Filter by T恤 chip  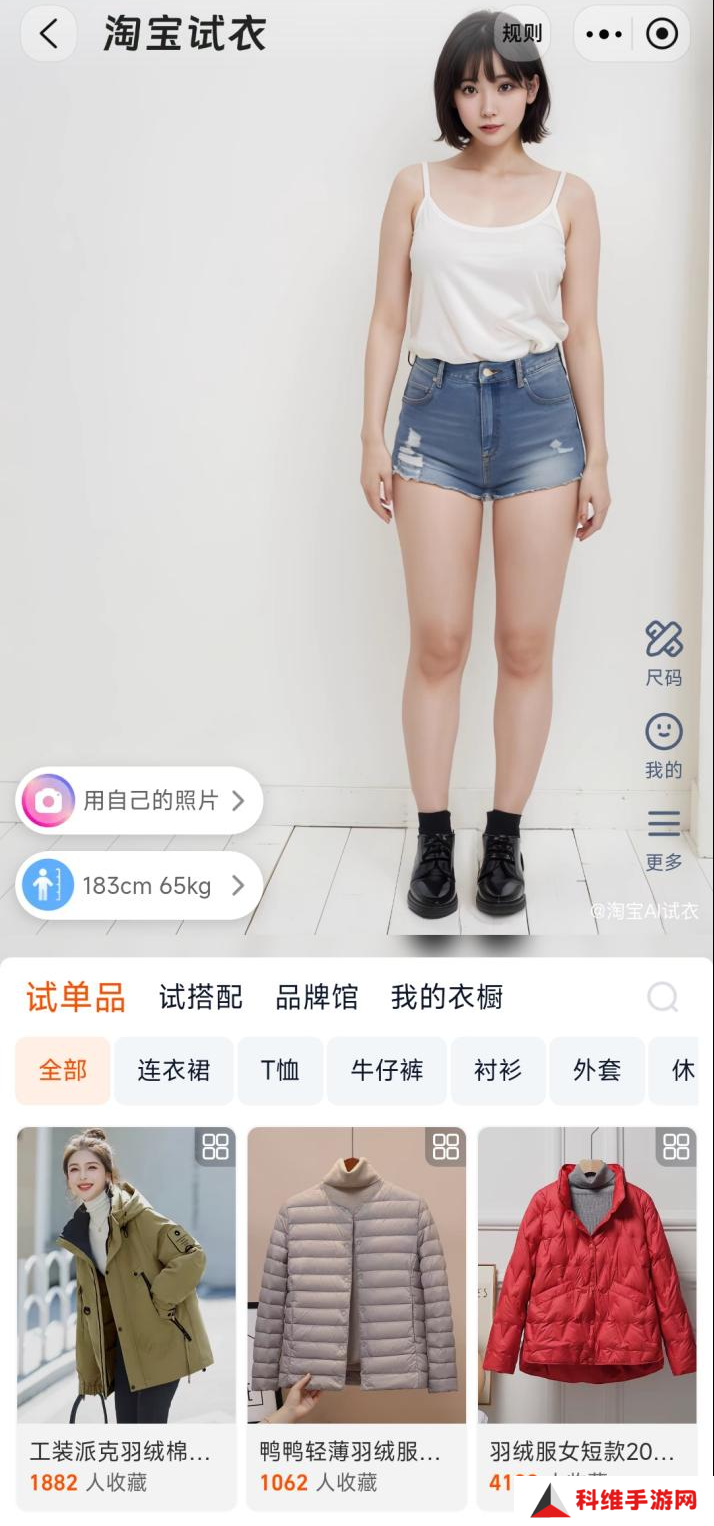(280, 1070)
